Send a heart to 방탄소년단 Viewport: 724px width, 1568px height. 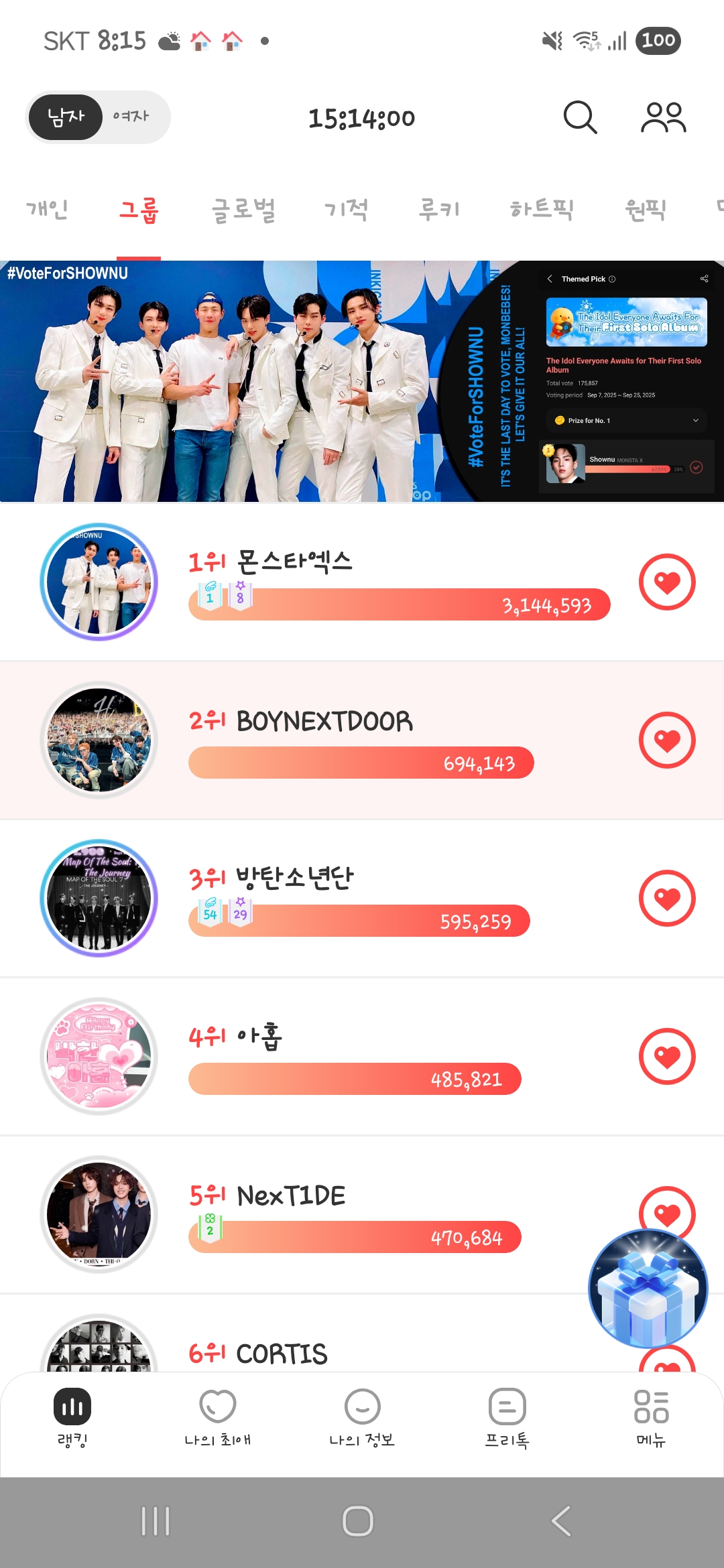(666, 898)
